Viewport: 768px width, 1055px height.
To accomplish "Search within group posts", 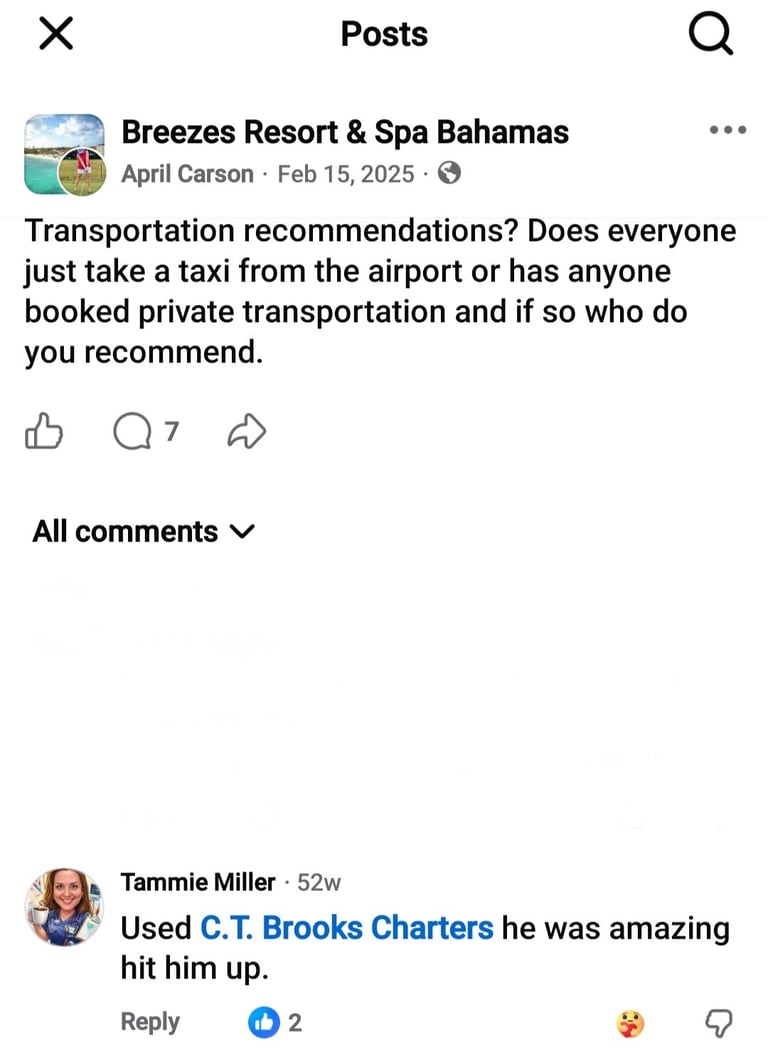I will tap(712, 36).
